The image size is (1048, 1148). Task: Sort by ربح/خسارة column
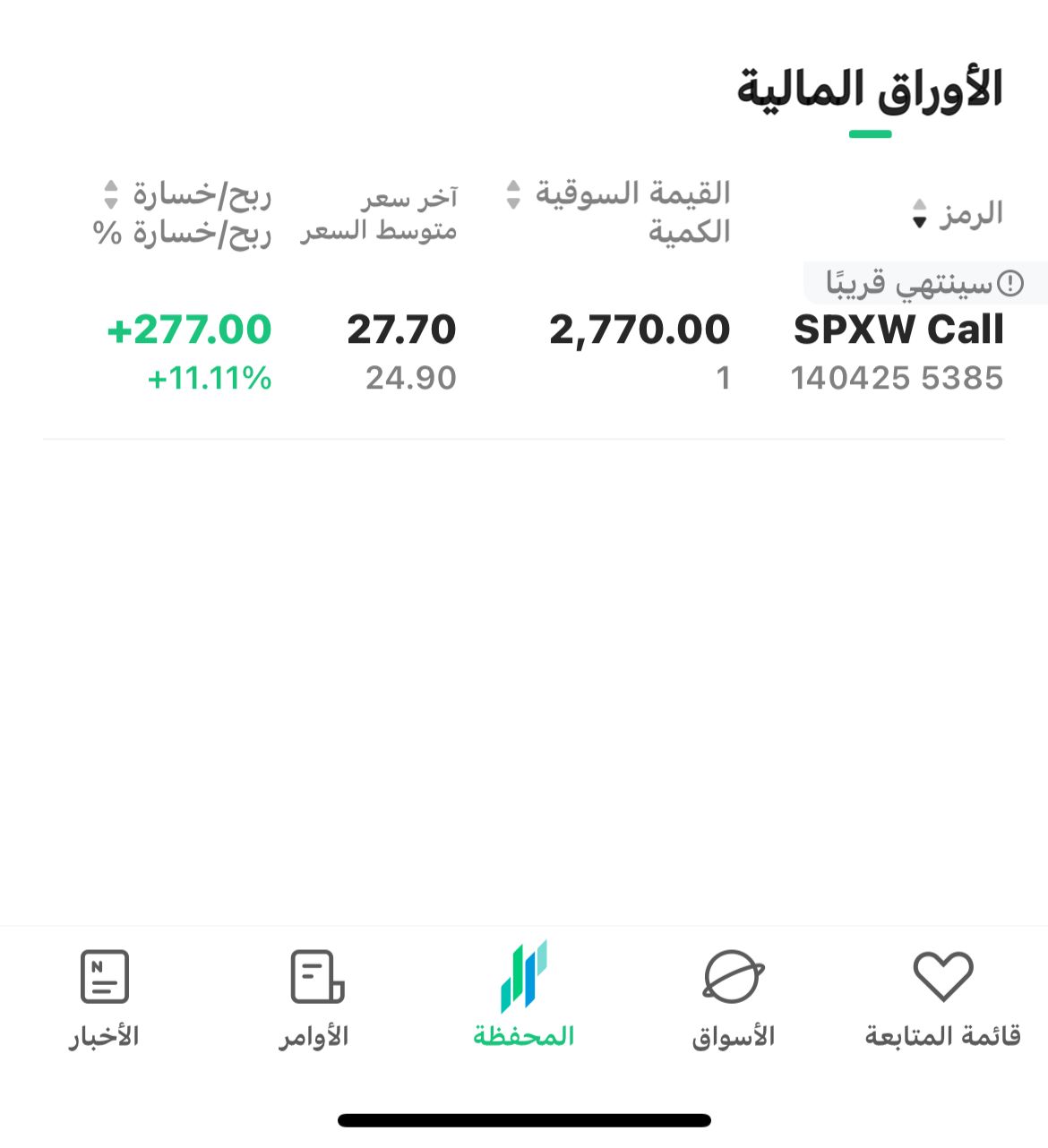188,193
